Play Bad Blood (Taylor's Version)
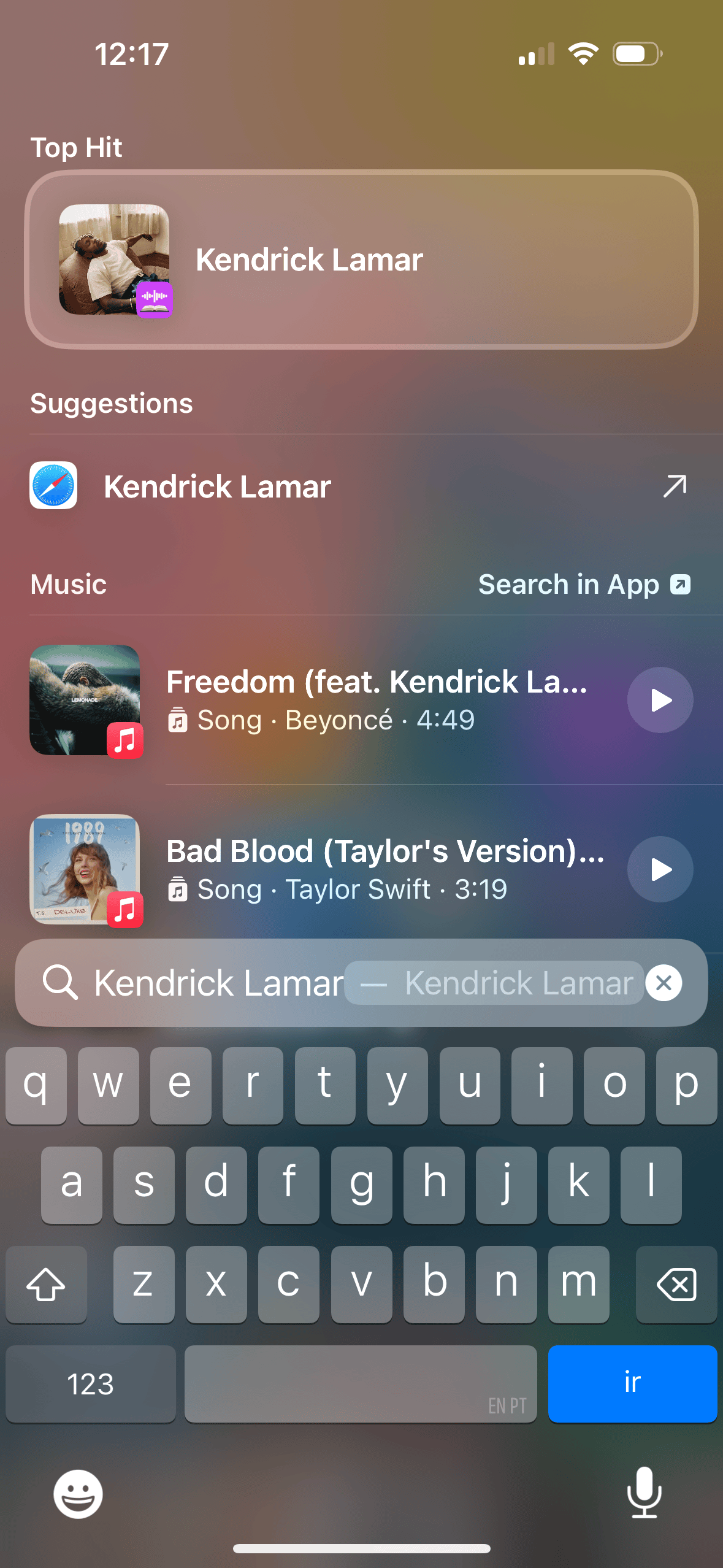 tap(660, 869)
